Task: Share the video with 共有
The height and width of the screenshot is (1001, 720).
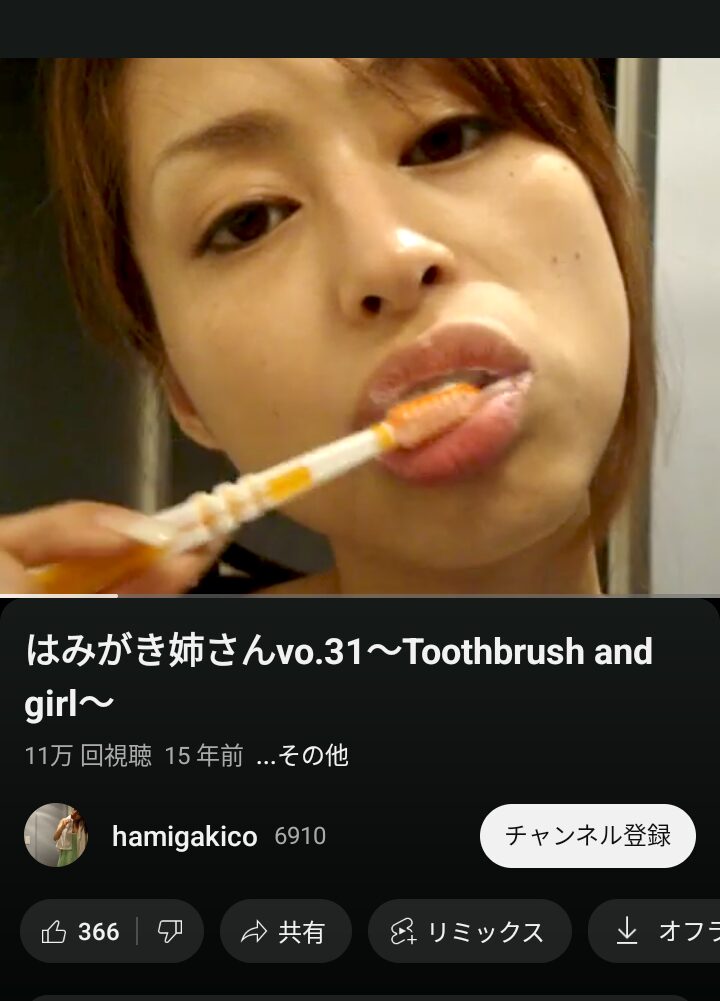Action: point(285,932)
